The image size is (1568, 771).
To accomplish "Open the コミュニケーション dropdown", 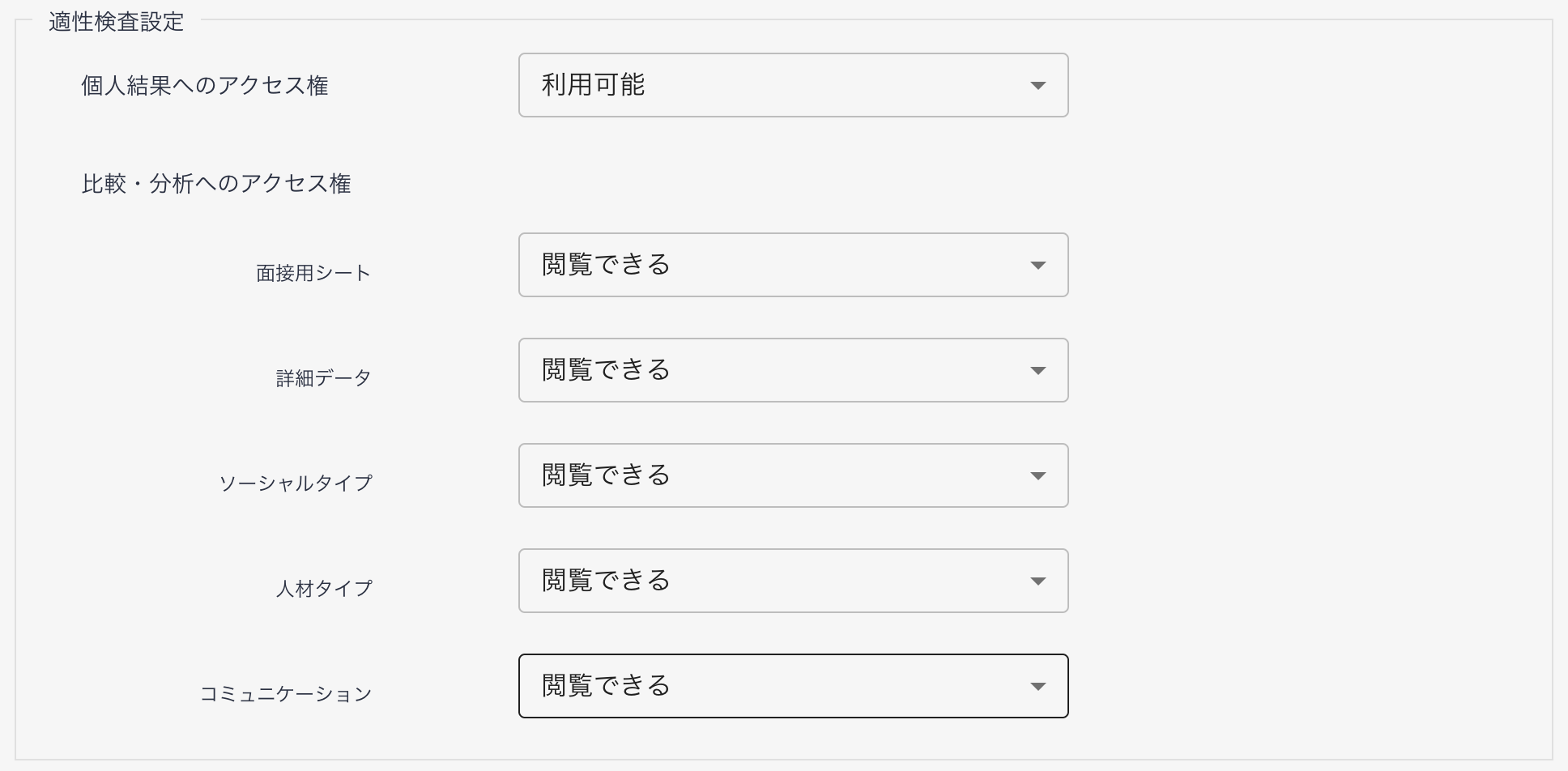I will coord(793,686).
